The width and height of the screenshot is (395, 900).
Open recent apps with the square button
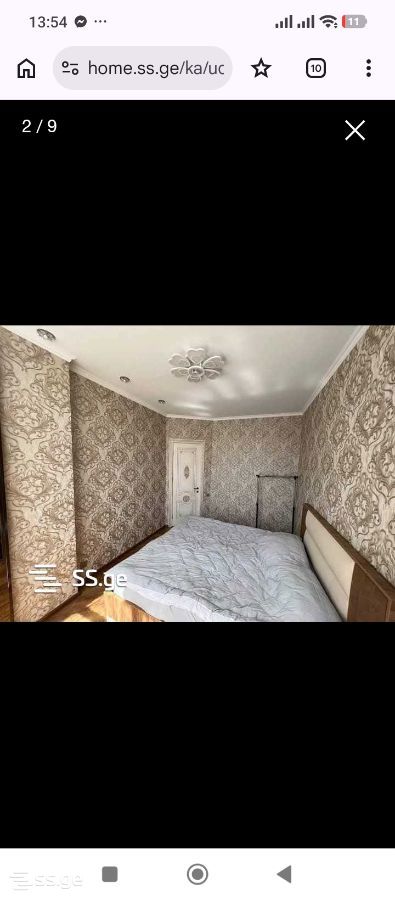point(110,874)
